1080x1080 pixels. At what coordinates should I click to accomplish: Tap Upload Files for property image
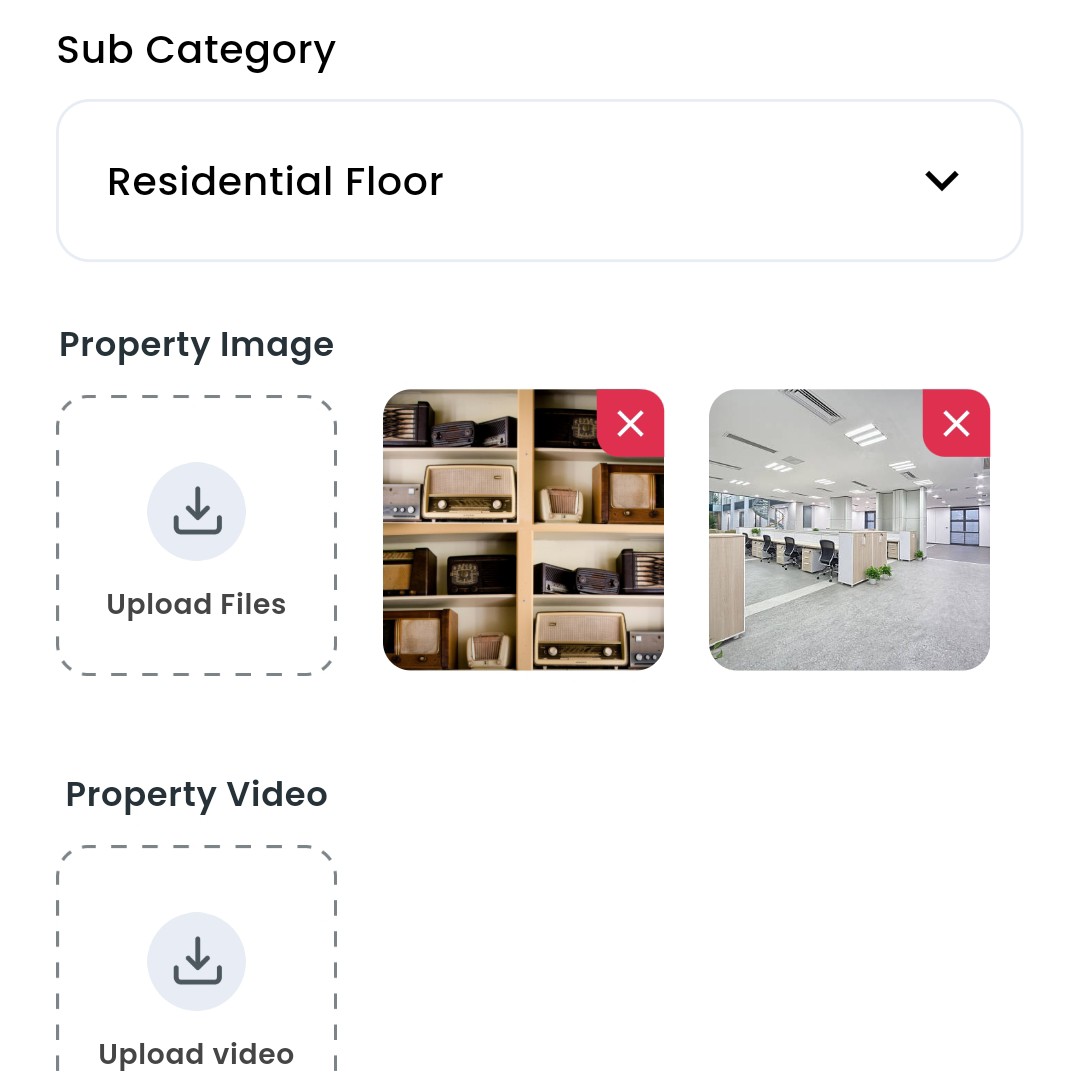pyautogui.click(x=196, y=536)
